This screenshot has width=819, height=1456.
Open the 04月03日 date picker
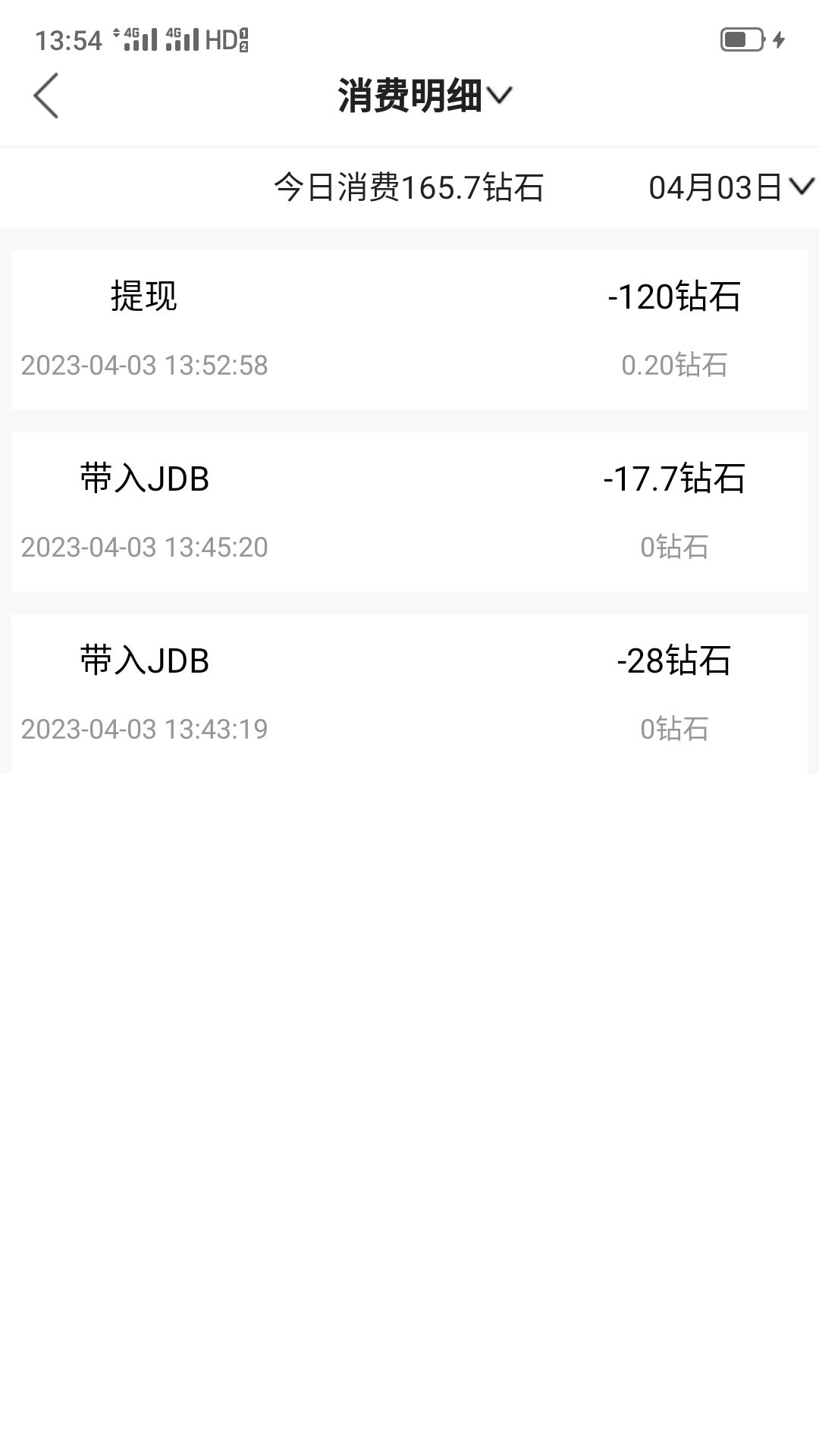[730, 187]
